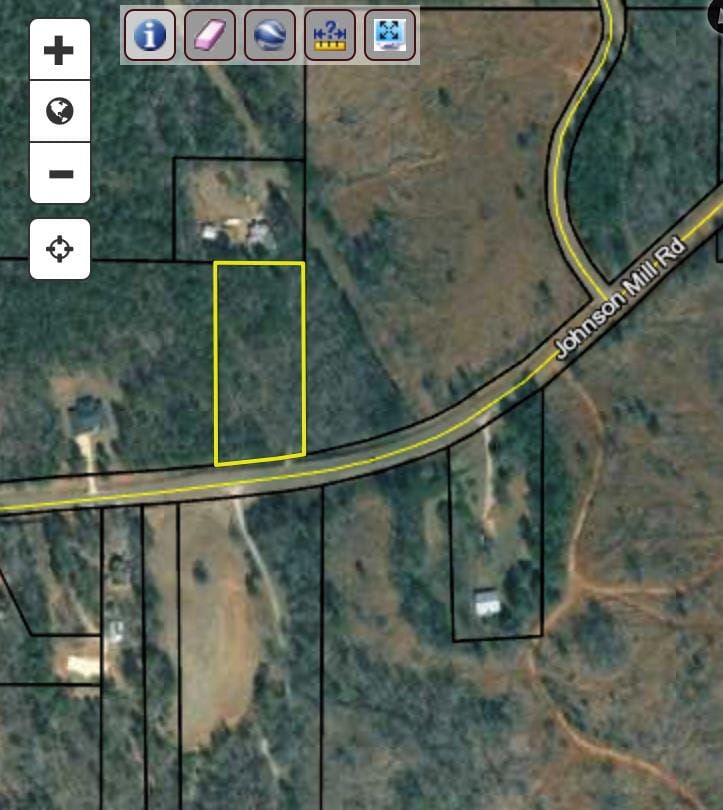Click the globe to view full map extent
The height and width of the screenshot is (810, 723).
[x=59, y=110]
